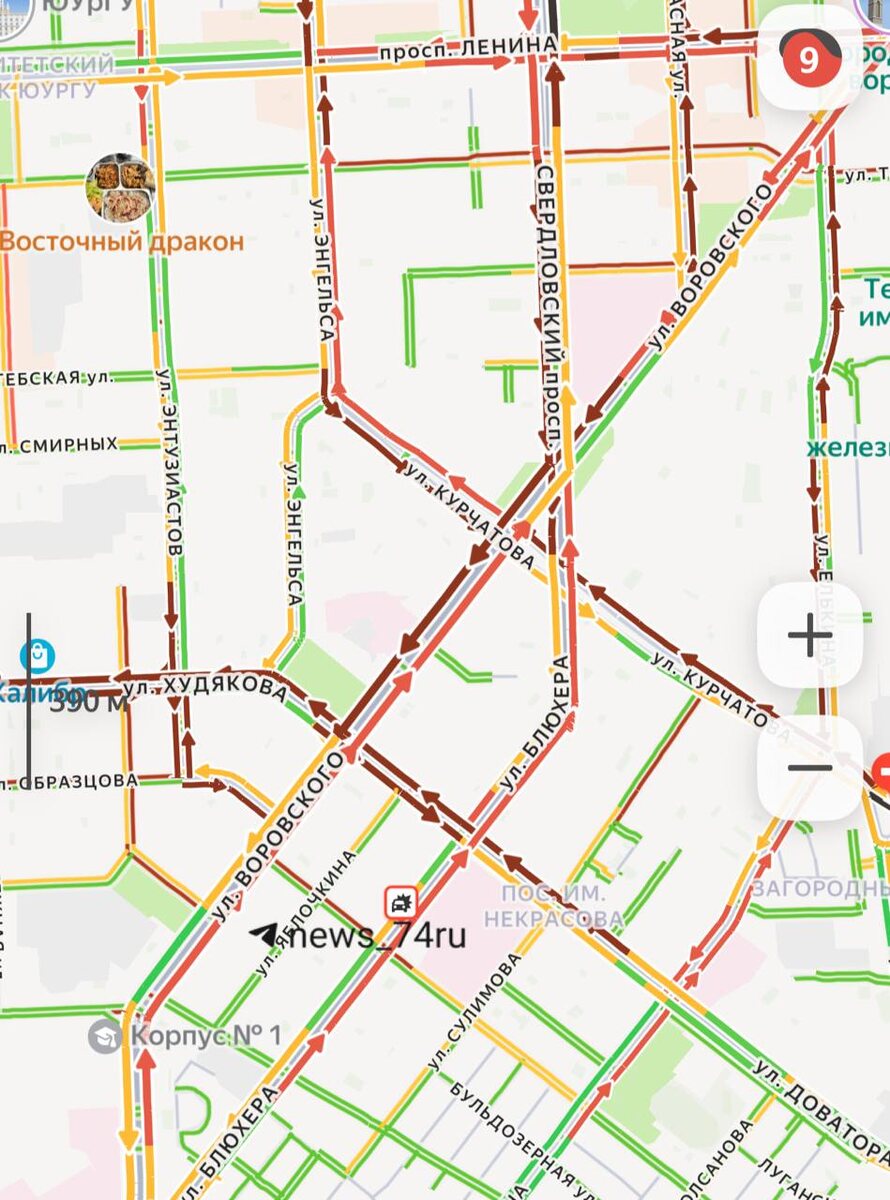Select the Калибр shop marker

click(x=38, y=657)
